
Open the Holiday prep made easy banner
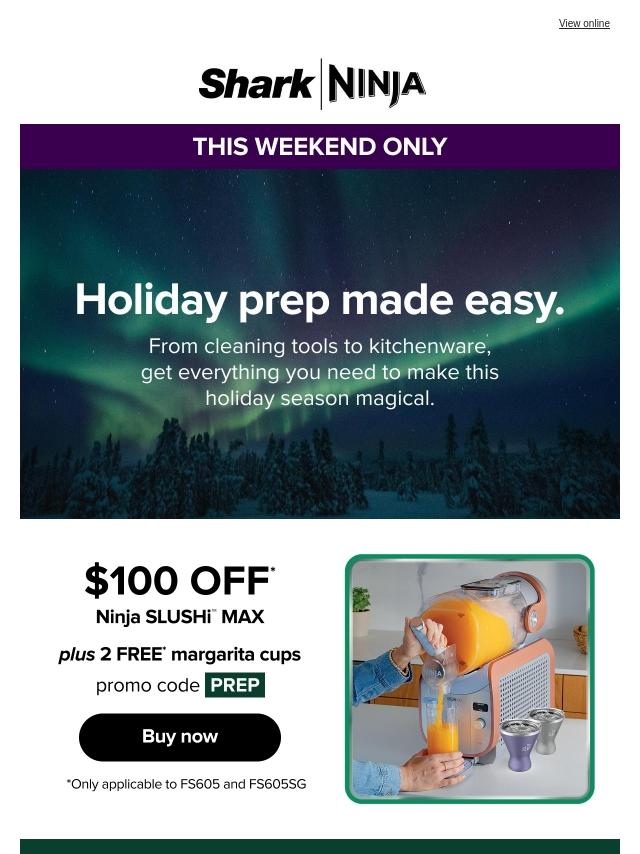320,342
